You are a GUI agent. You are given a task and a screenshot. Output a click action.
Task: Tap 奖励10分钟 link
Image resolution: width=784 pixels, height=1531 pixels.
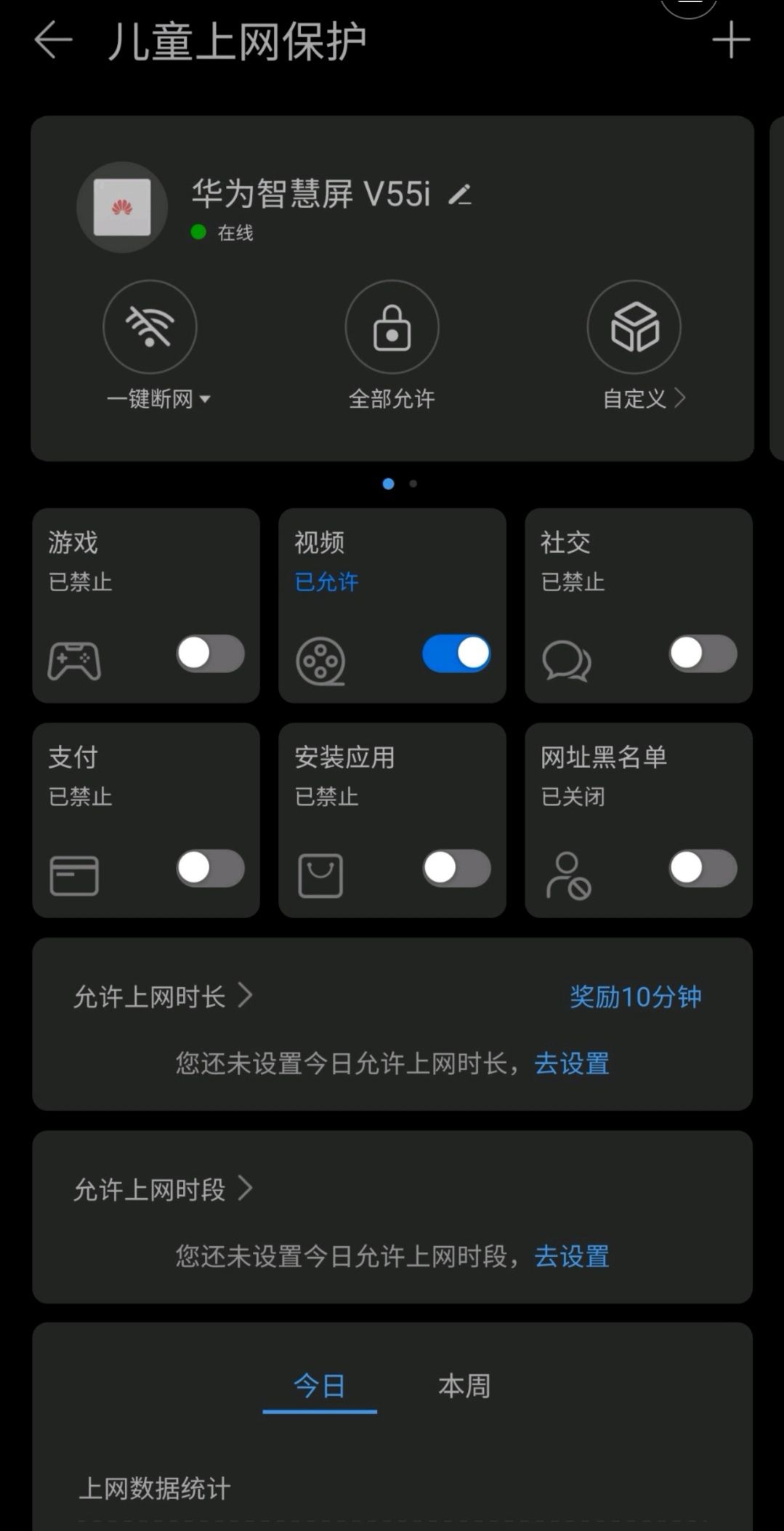(x=635, y=997)
